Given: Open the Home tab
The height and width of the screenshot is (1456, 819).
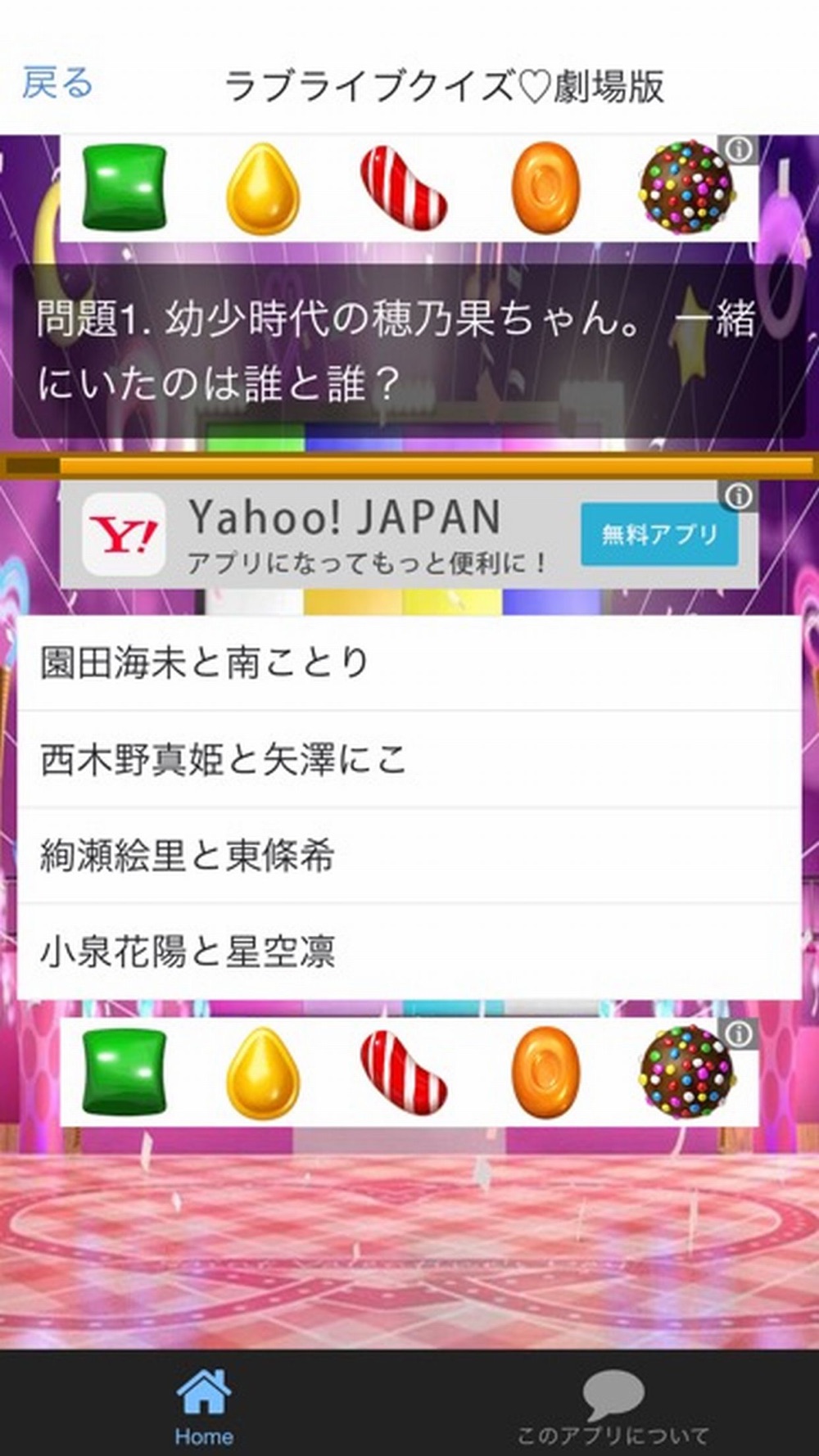Looking at the screenshot, I should pos(204,1407).
